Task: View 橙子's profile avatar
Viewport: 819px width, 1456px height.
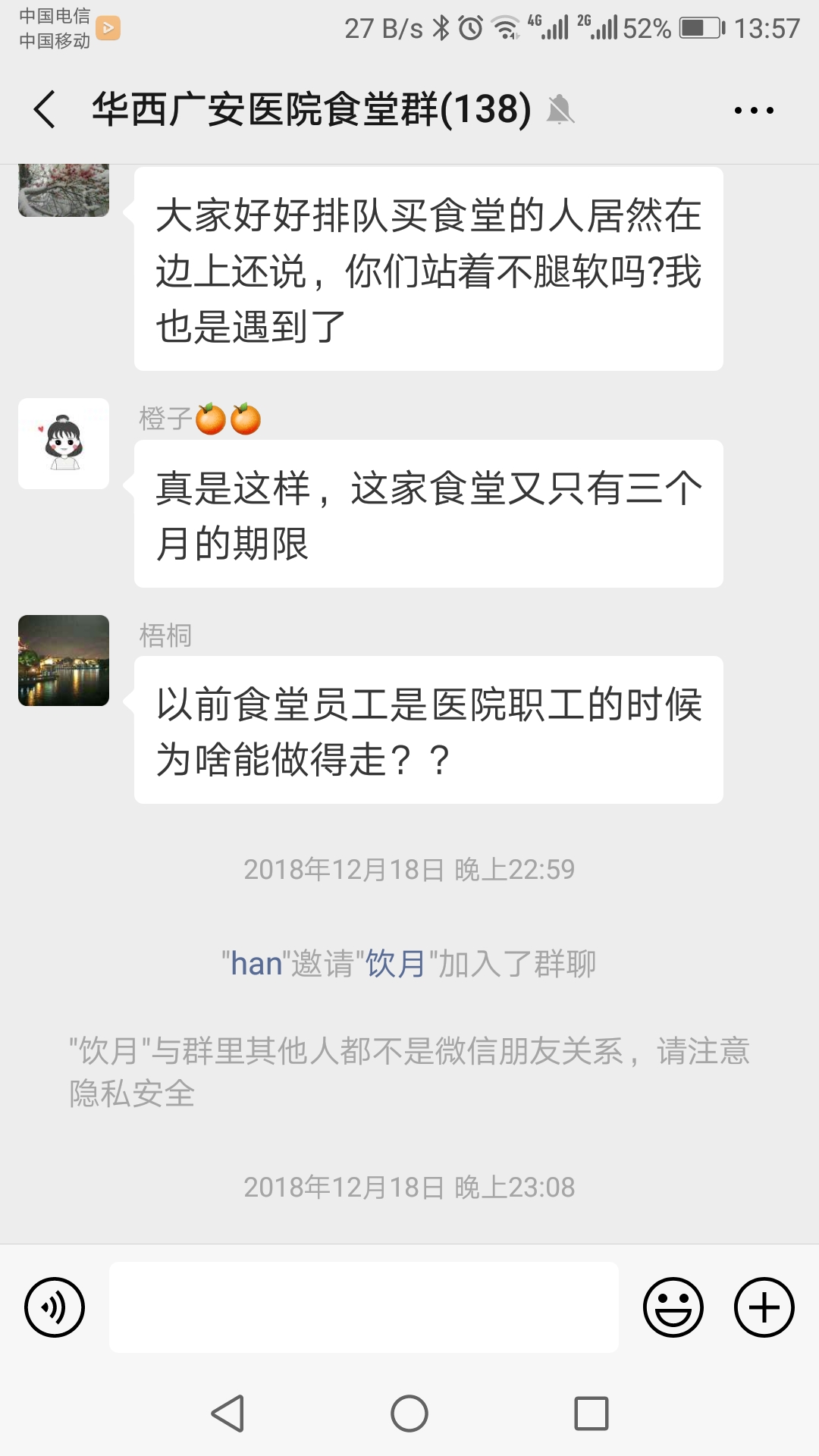Action: pyautogui.click(x=64, y=444)
